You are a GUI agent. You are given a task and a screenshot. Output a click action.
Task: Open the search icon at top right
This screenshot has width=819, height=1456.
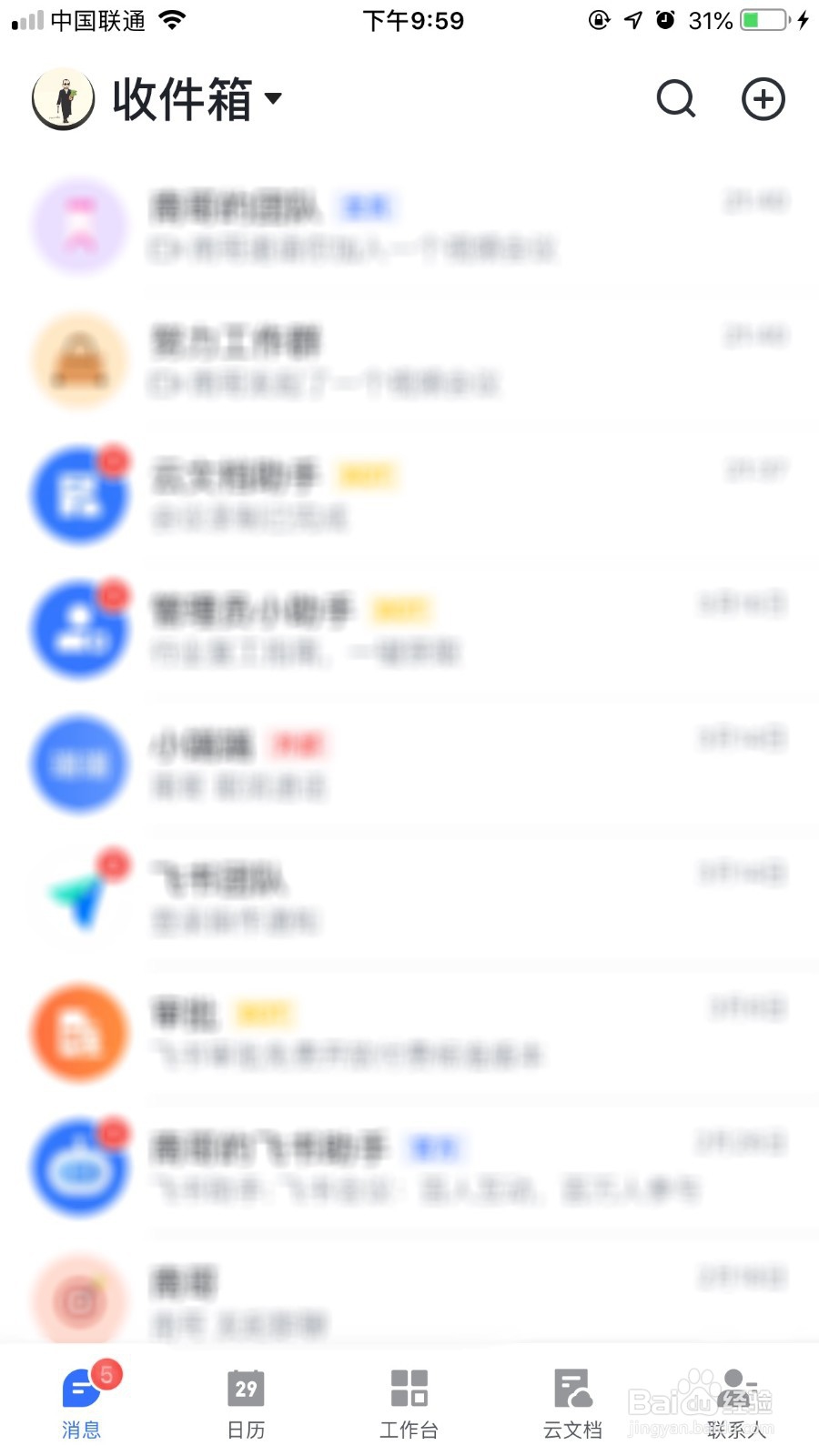click(x=675, y=100)
